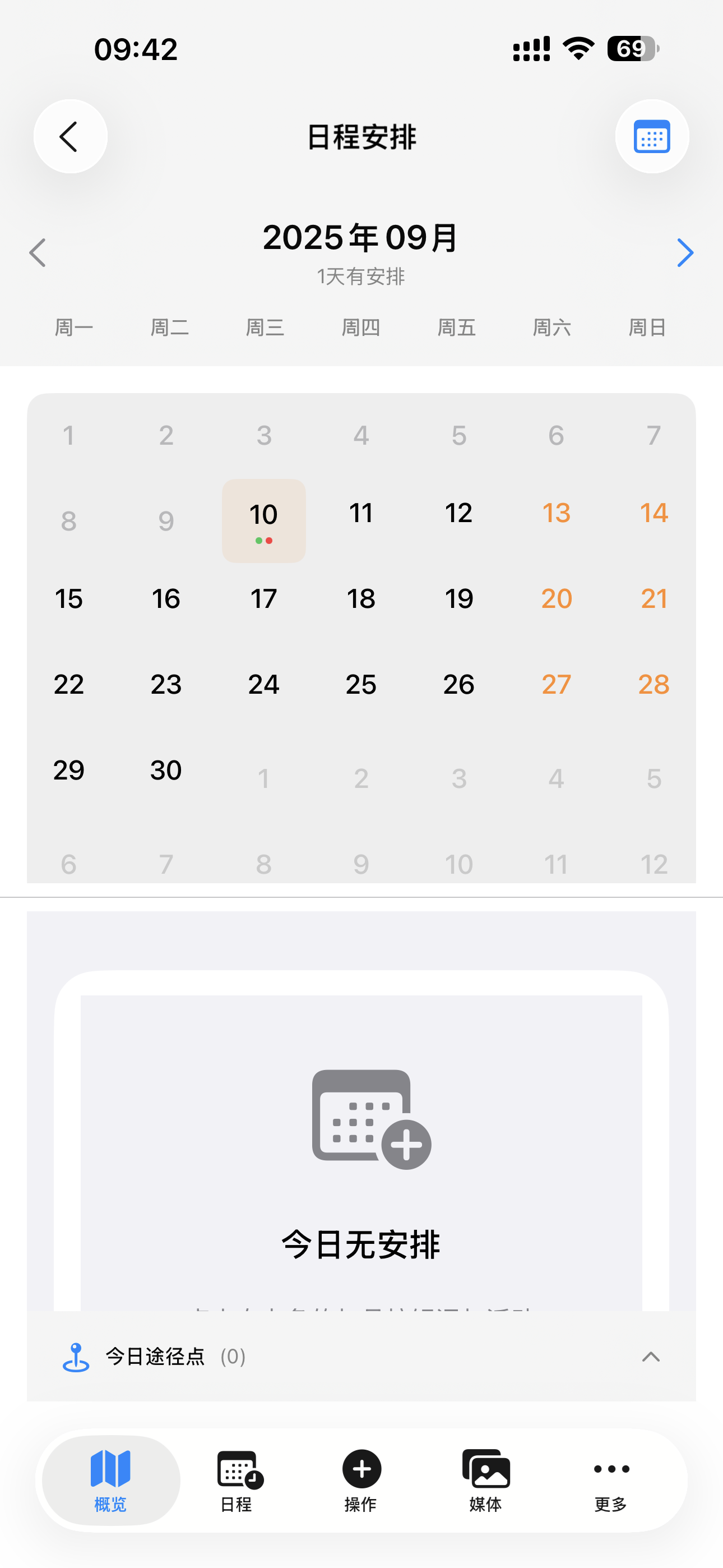Go back from the 日程安排 screen
This screenshot has height=1568, width=723.
tap(71, 136)
